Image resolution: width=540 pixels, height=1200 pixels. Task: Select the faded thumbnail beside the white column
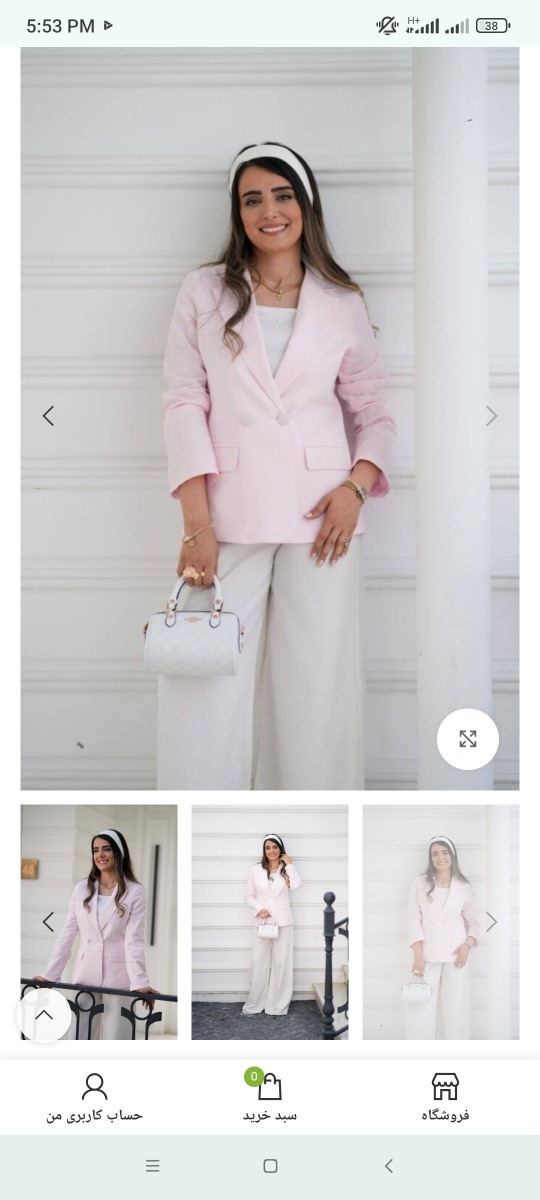[x=441, y=922]
